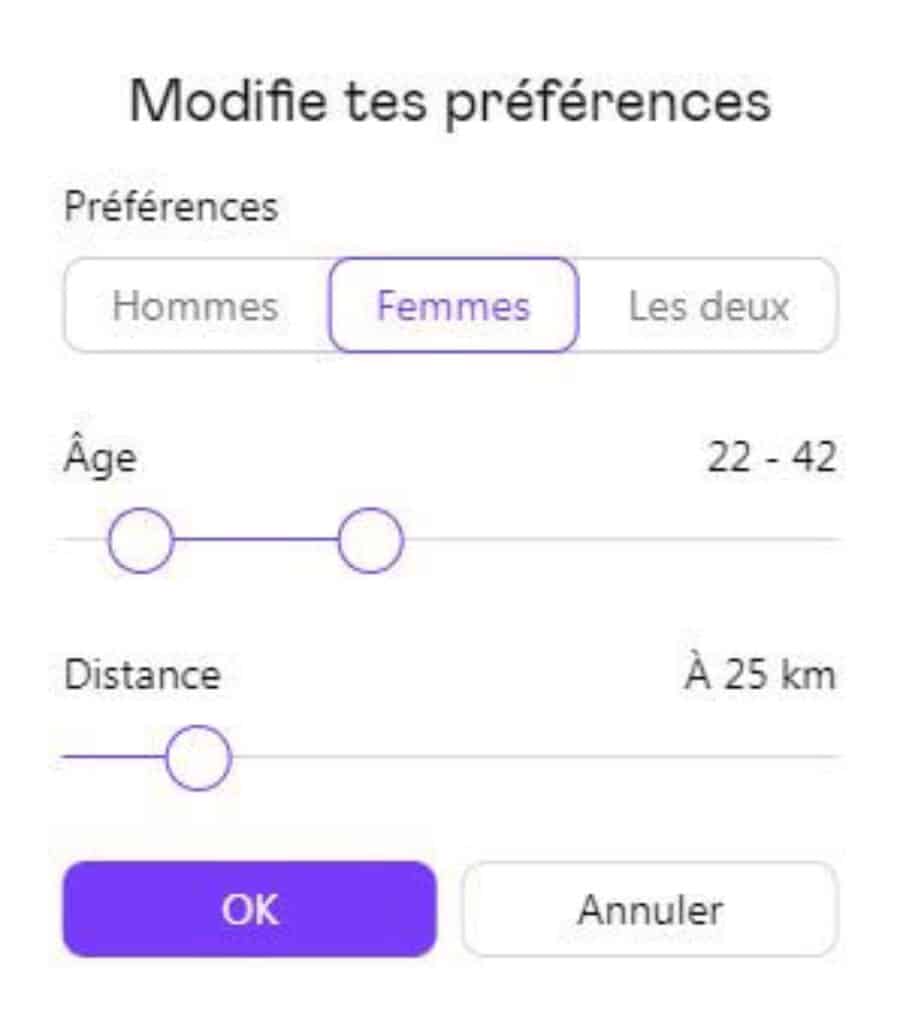Cancel changes with the "Annuler" button
Viewport: 900px width, 1024px height.
tap(651, 908)
